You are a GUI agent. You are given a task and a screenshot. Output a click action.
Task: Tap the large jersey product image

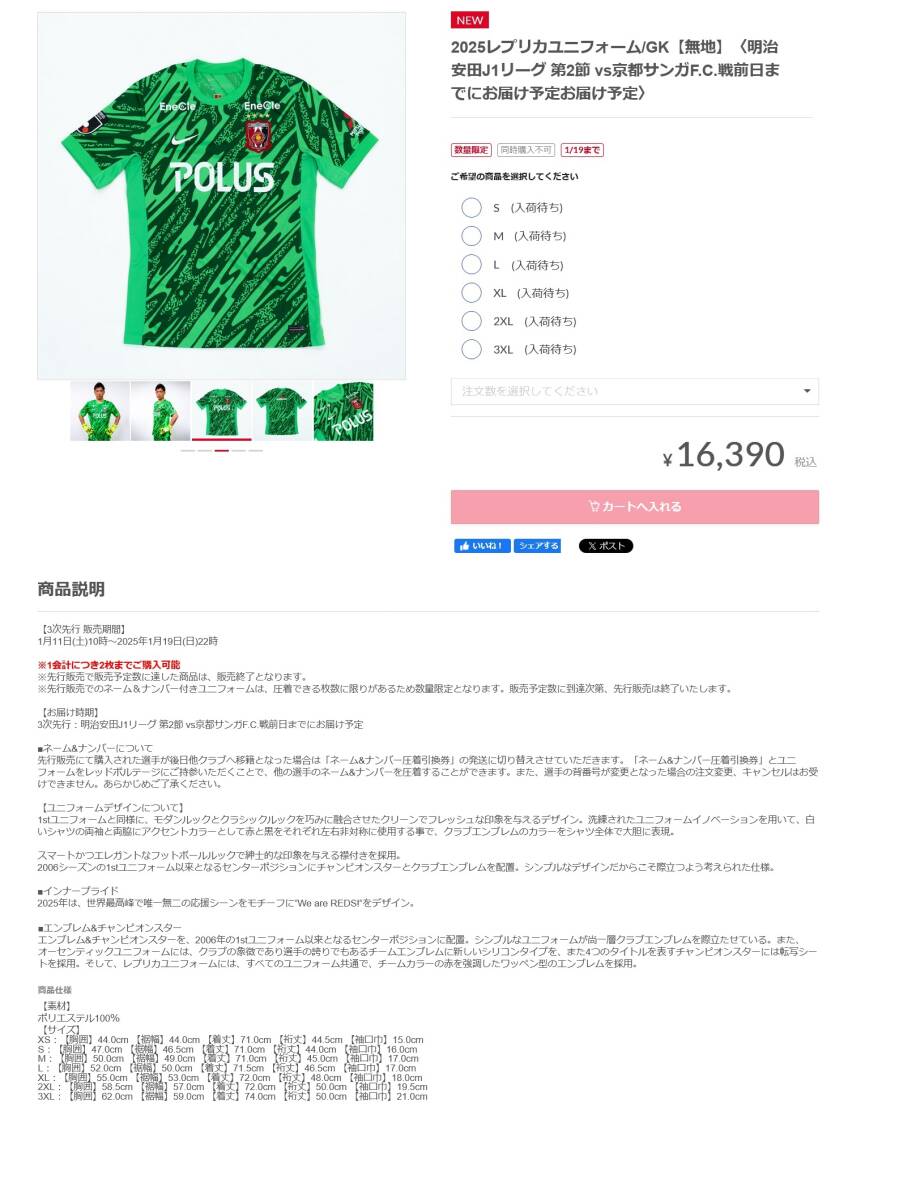221,196
